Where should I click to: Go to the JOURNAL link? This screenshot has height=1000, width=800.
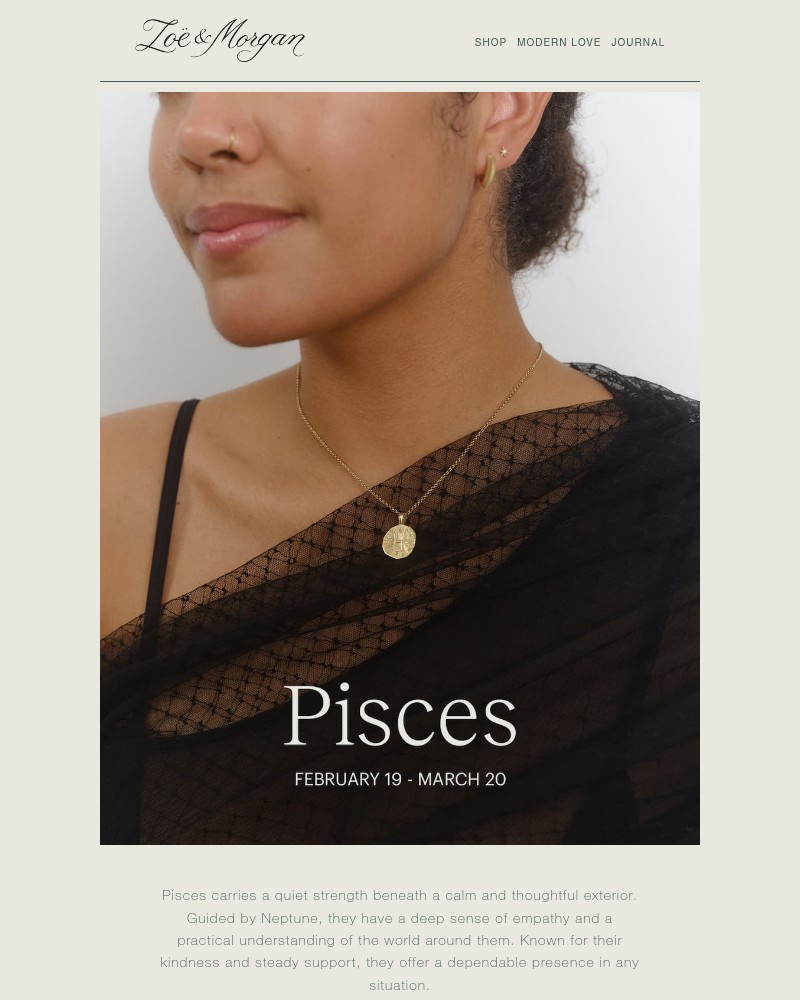pos(637,43)
